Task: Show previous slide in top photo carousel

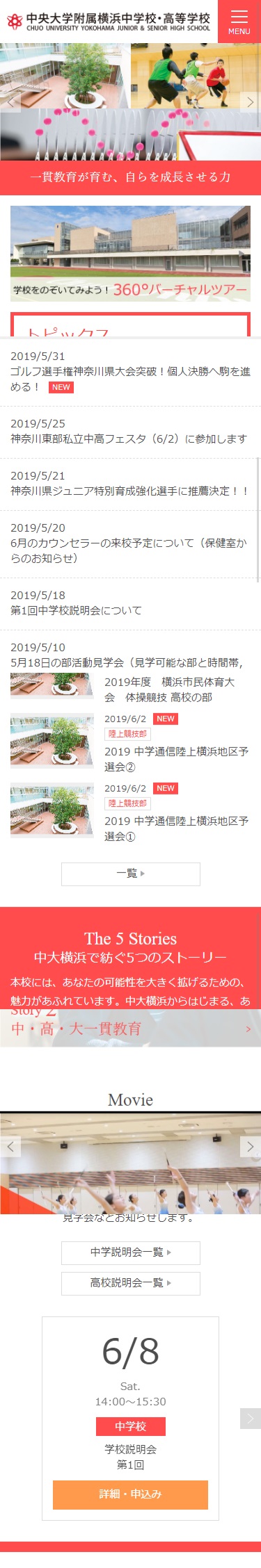Action: 10,101
